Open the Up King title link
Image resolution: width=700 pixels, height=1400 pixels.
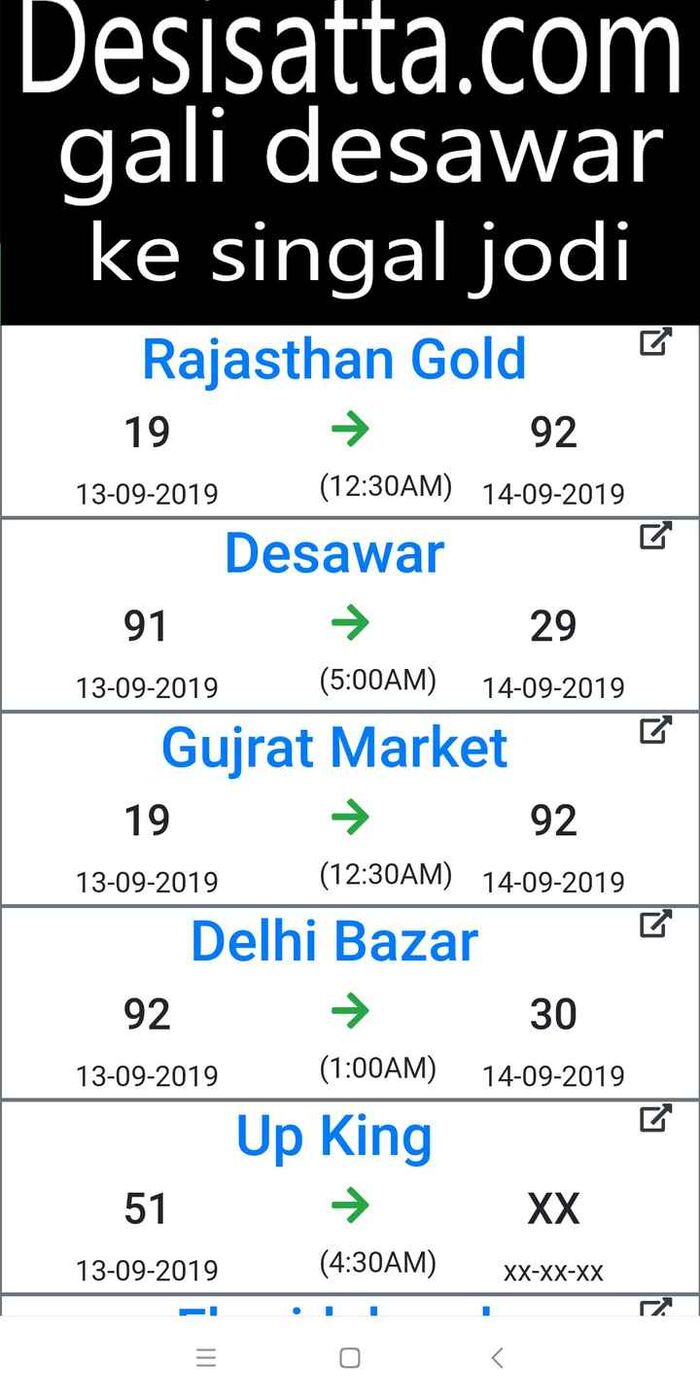pyautogui.click(x=334, y=1136)
